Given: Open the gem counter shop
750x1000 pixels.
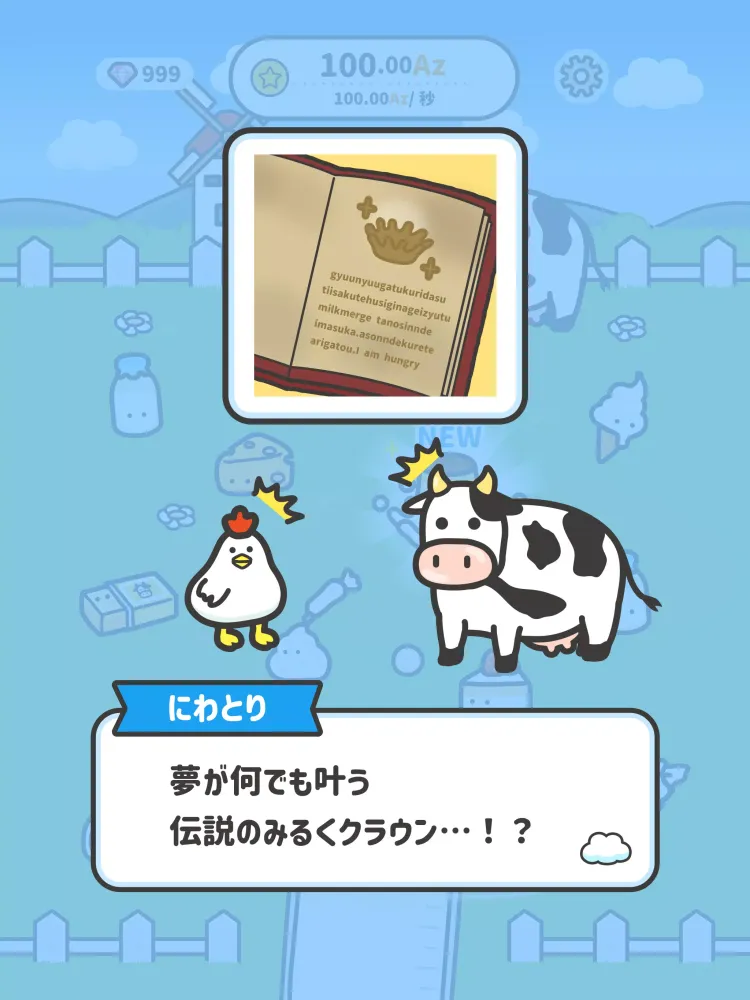Looking at the screenshot, I should click(146, 74).
